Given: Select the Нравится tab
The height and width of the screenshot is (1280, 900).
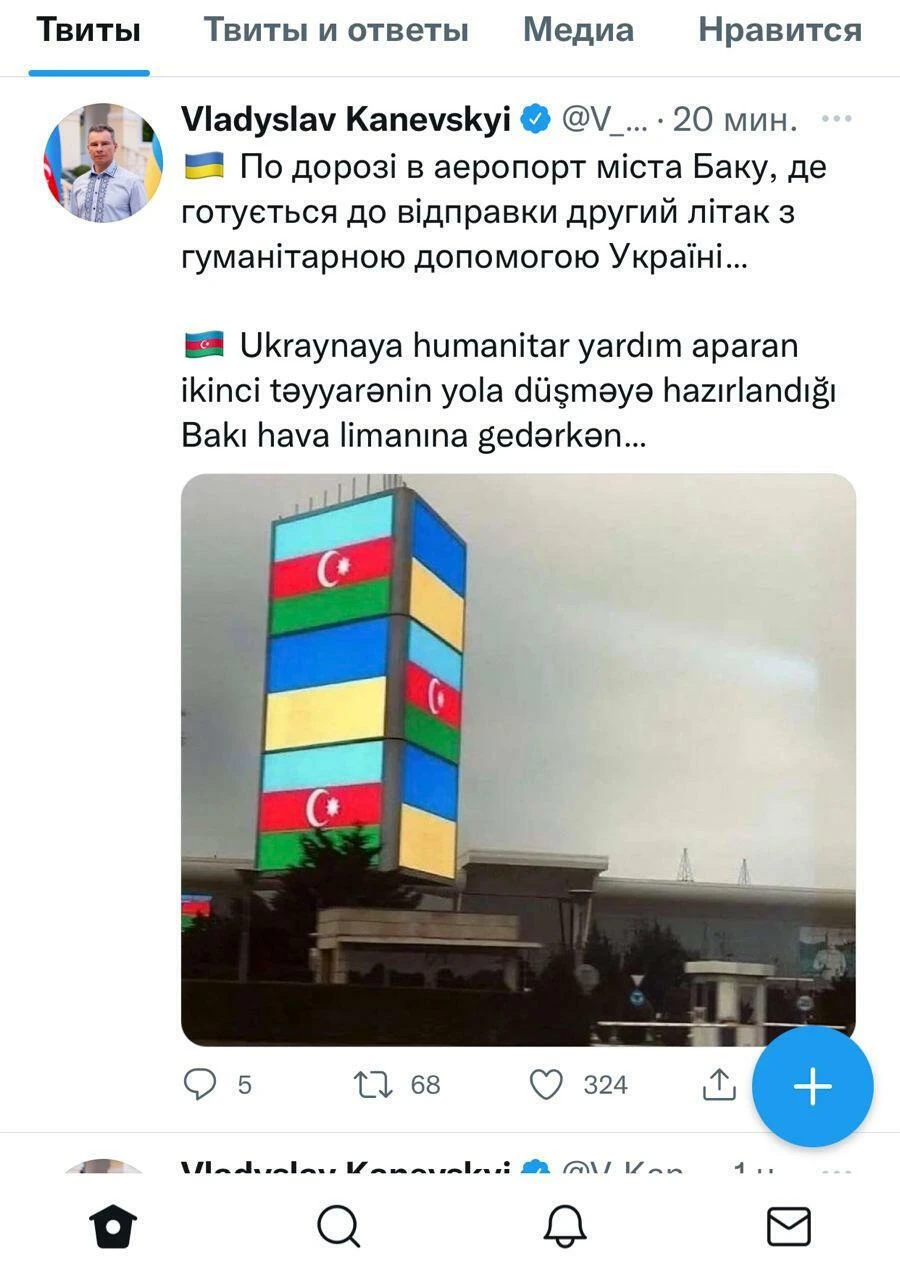Looking at the screenshot, I should point(779,31).
